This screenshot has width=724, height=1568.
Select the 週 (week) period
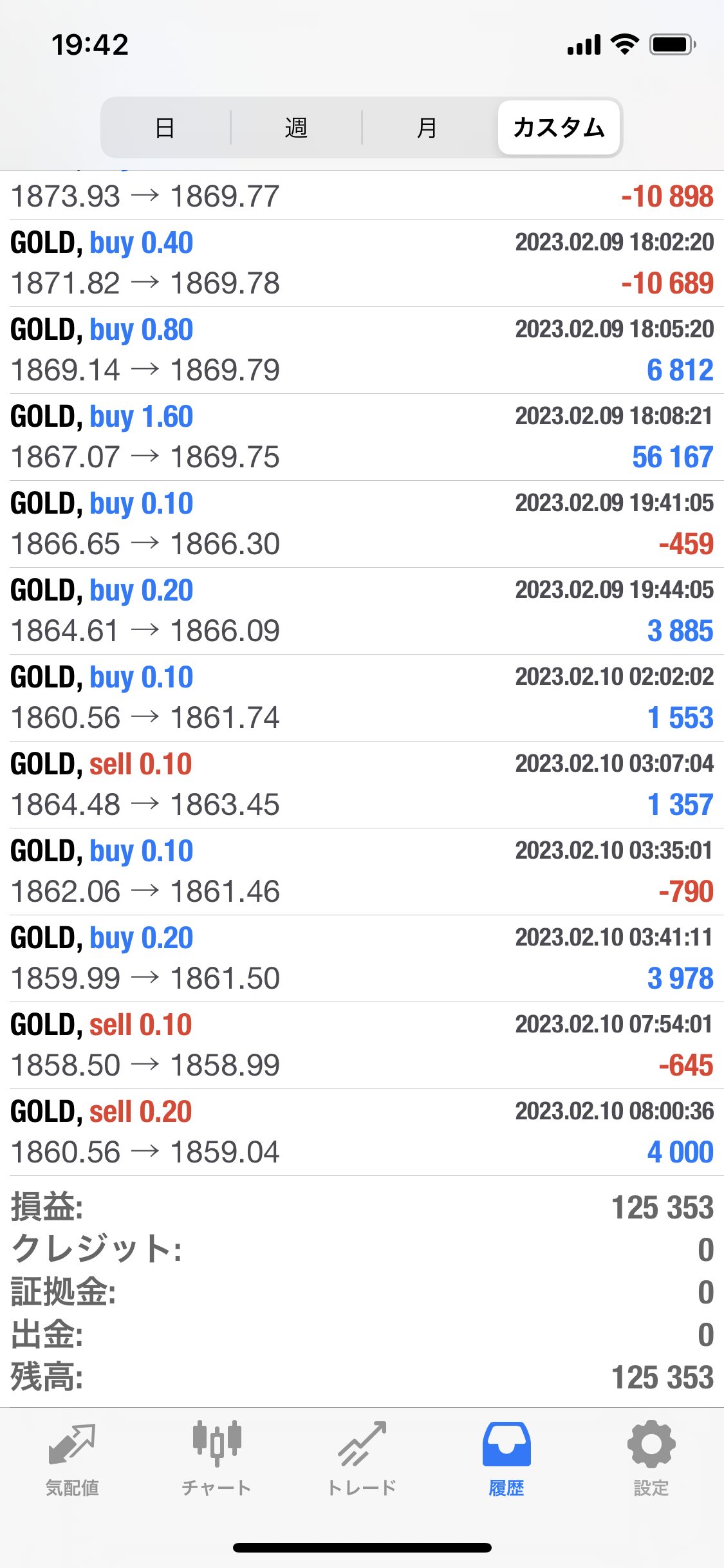pyautogui.click(x=296, y=127)
